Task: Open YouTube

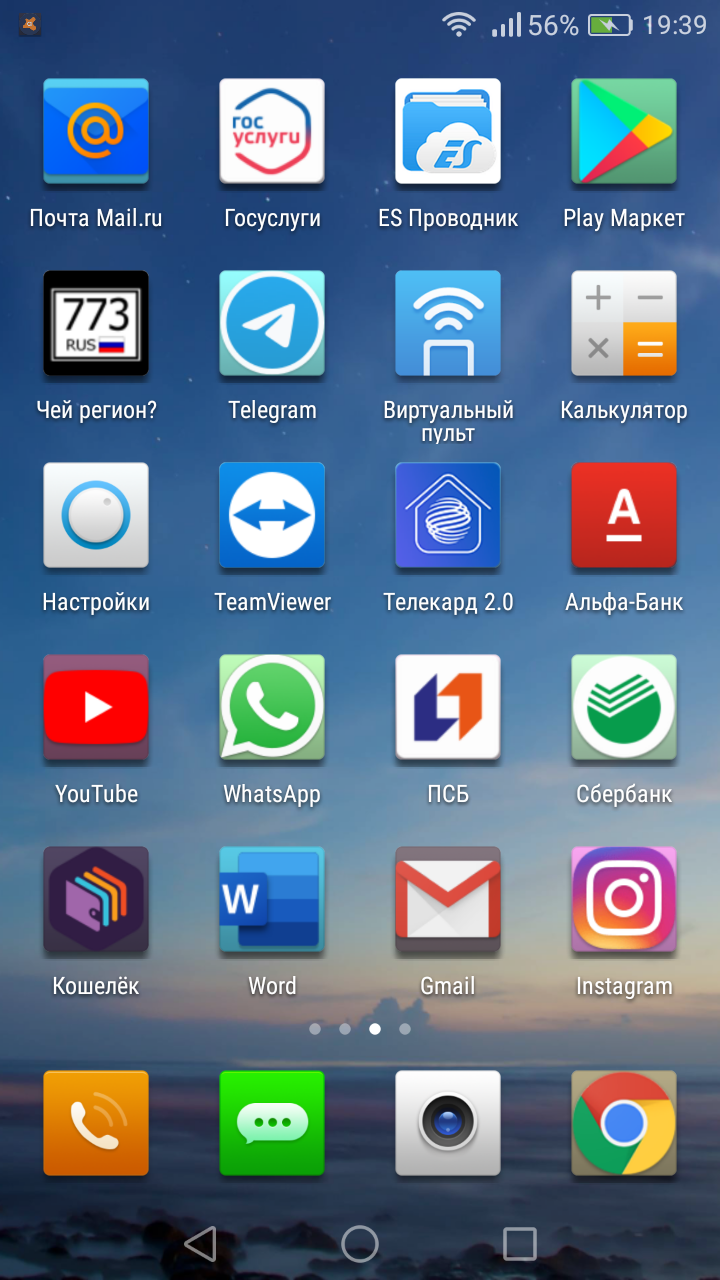Action: click(96, 707)
